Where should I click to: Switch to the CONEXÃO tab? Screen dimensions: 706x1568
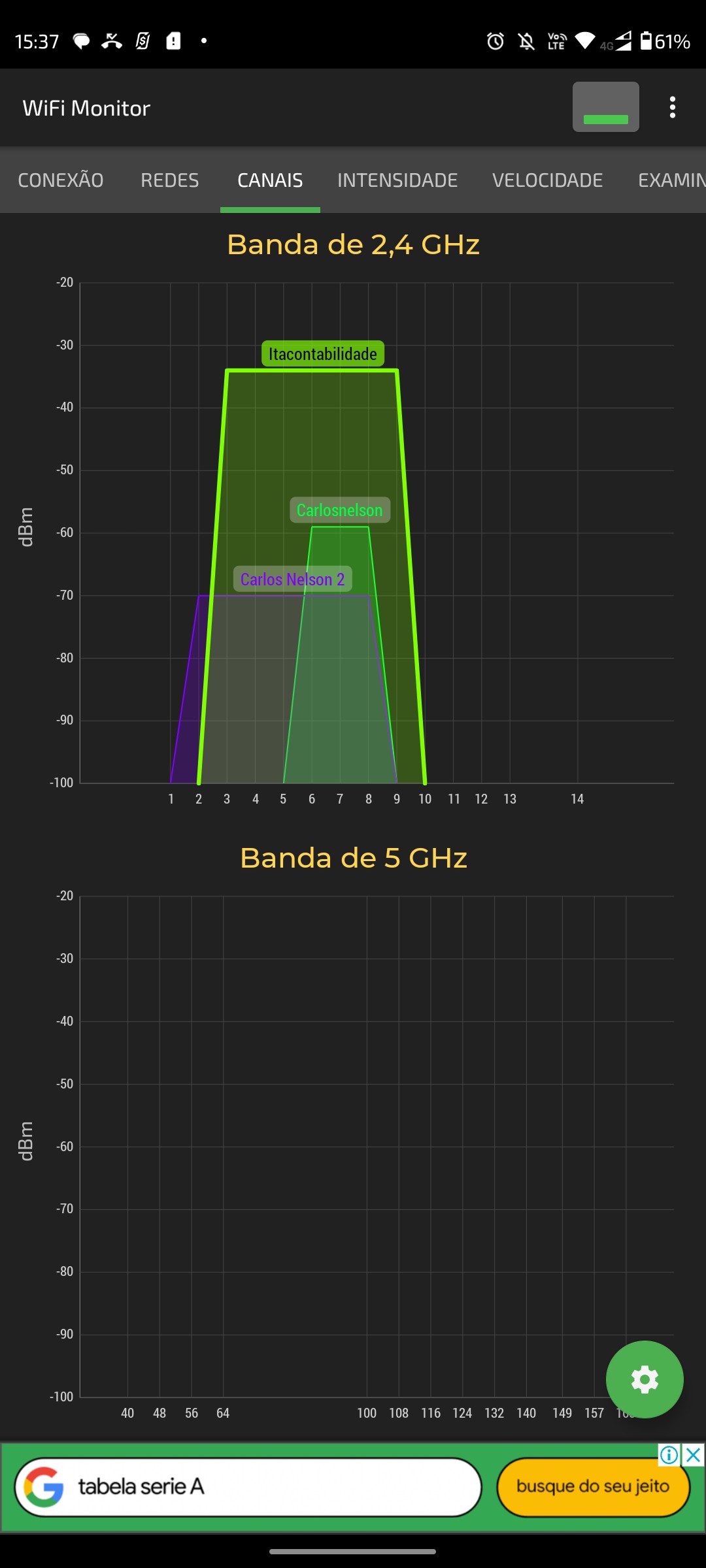click(x=61, y=180)
